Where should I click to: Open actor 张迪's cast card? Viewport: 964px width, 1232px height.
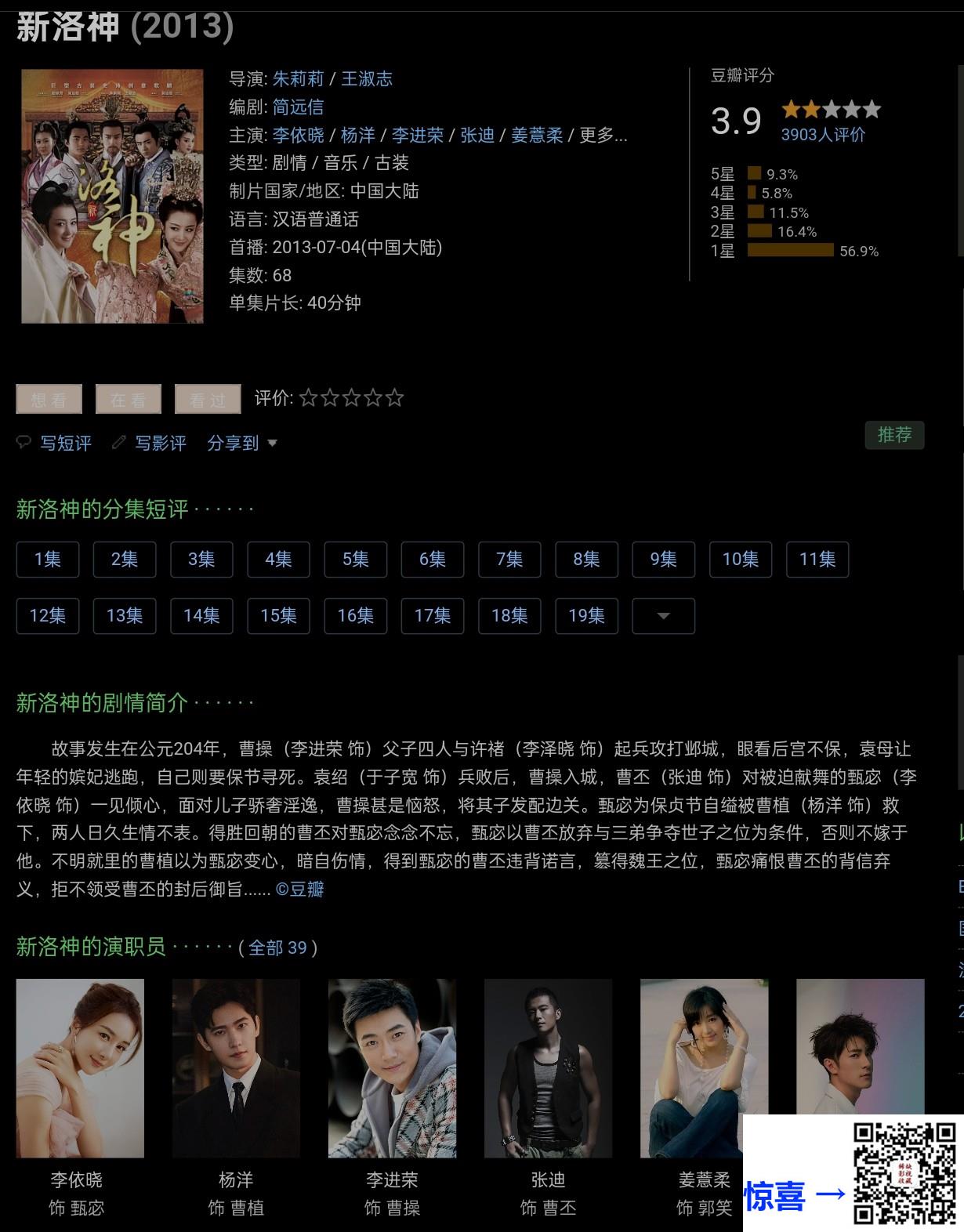pos(548,1068)
